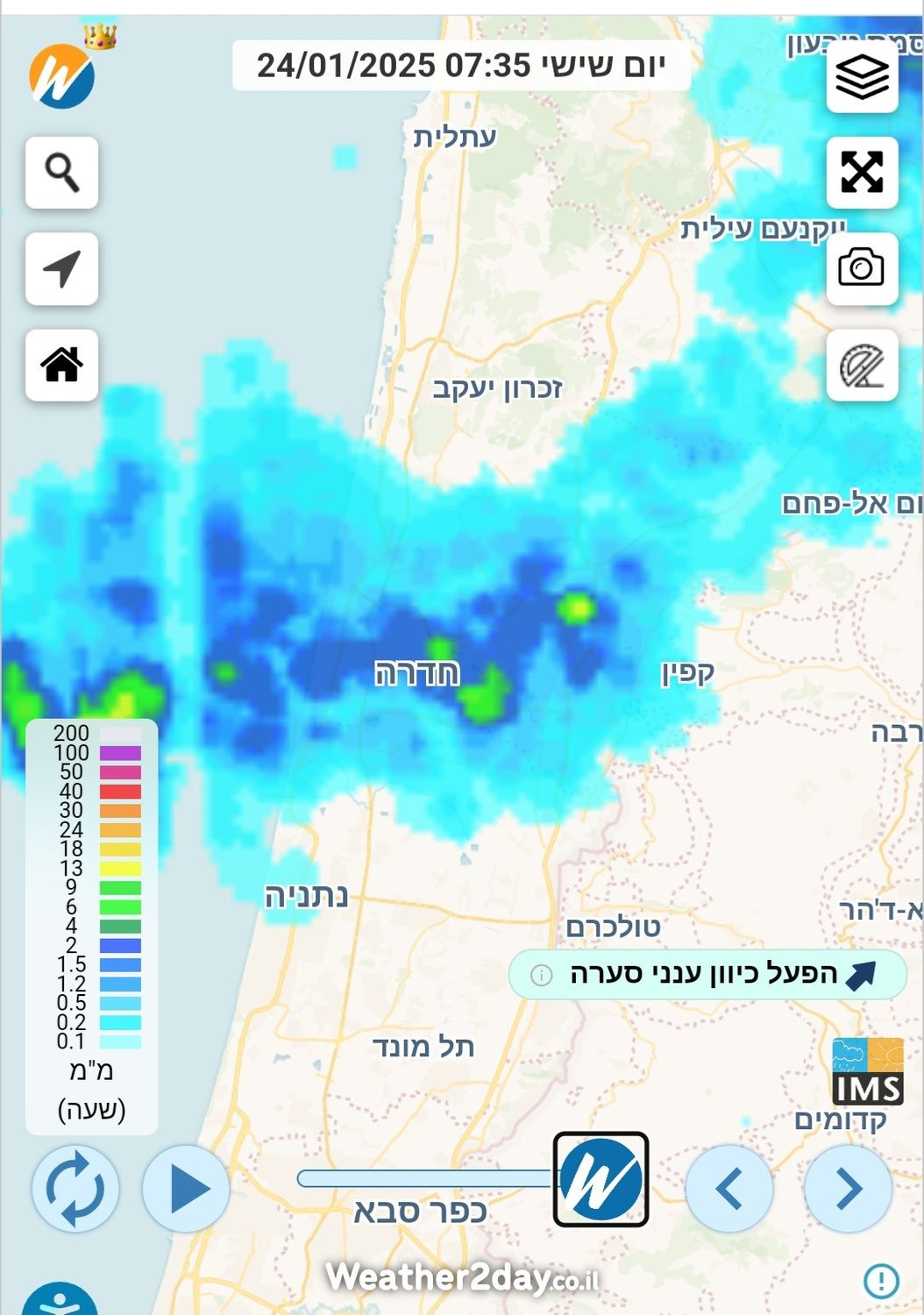
Task: Refresh the radar animation
Action: (75, 1189)
